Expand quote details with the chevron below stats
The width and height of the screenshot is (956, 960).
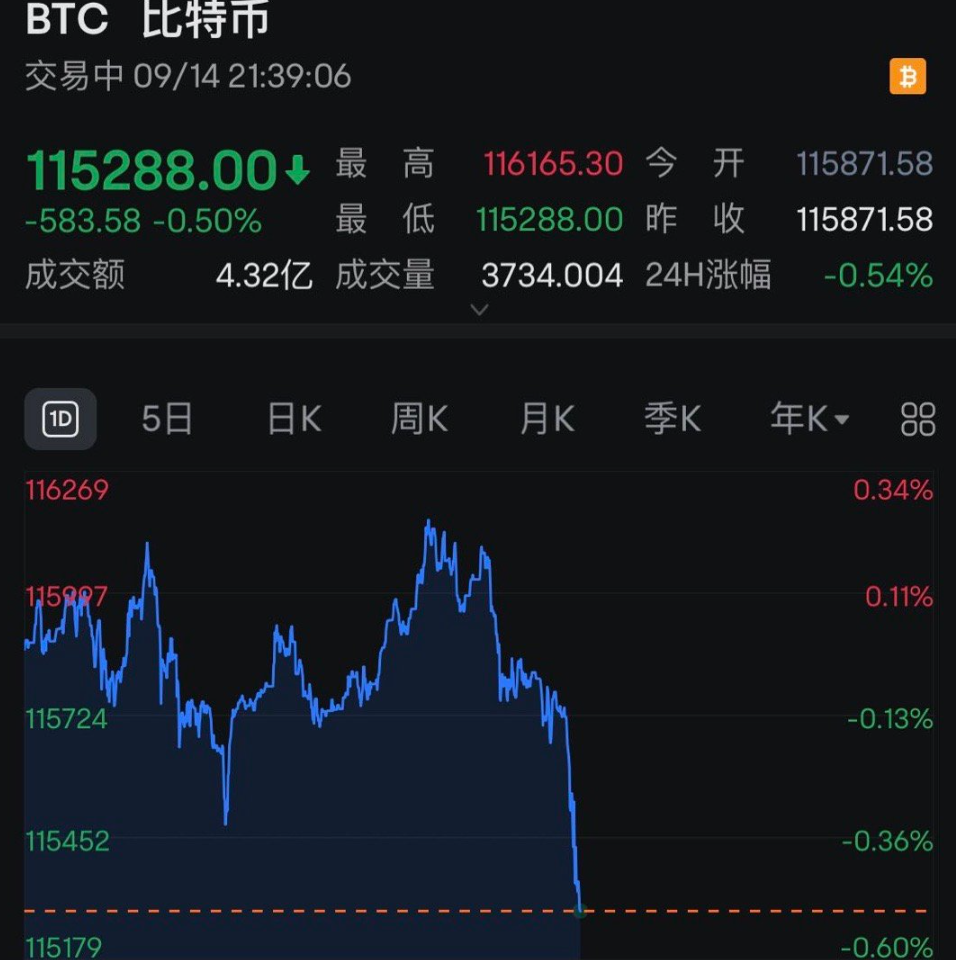point(479,310)
